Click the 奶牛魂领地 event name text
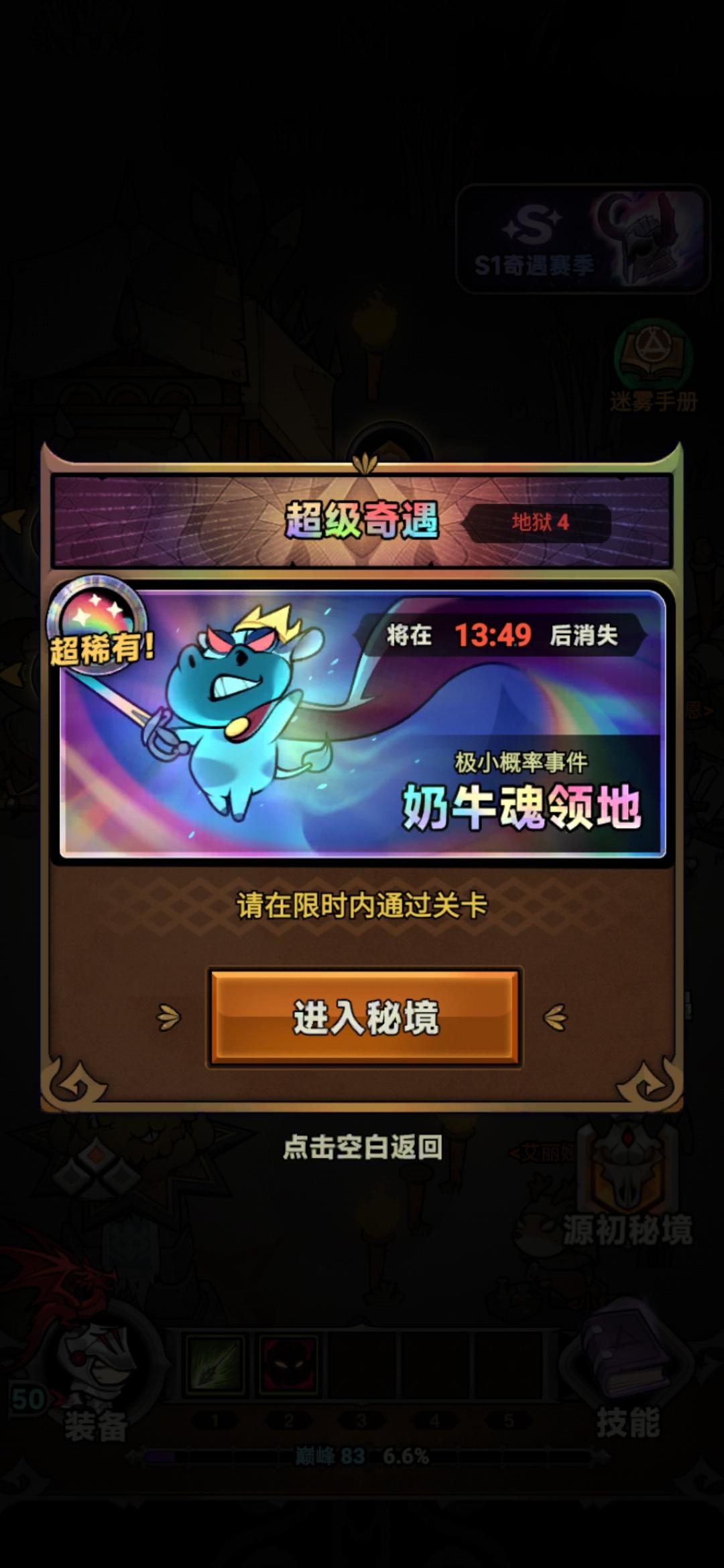This screenshot has height=1568, width=724. 523,807
